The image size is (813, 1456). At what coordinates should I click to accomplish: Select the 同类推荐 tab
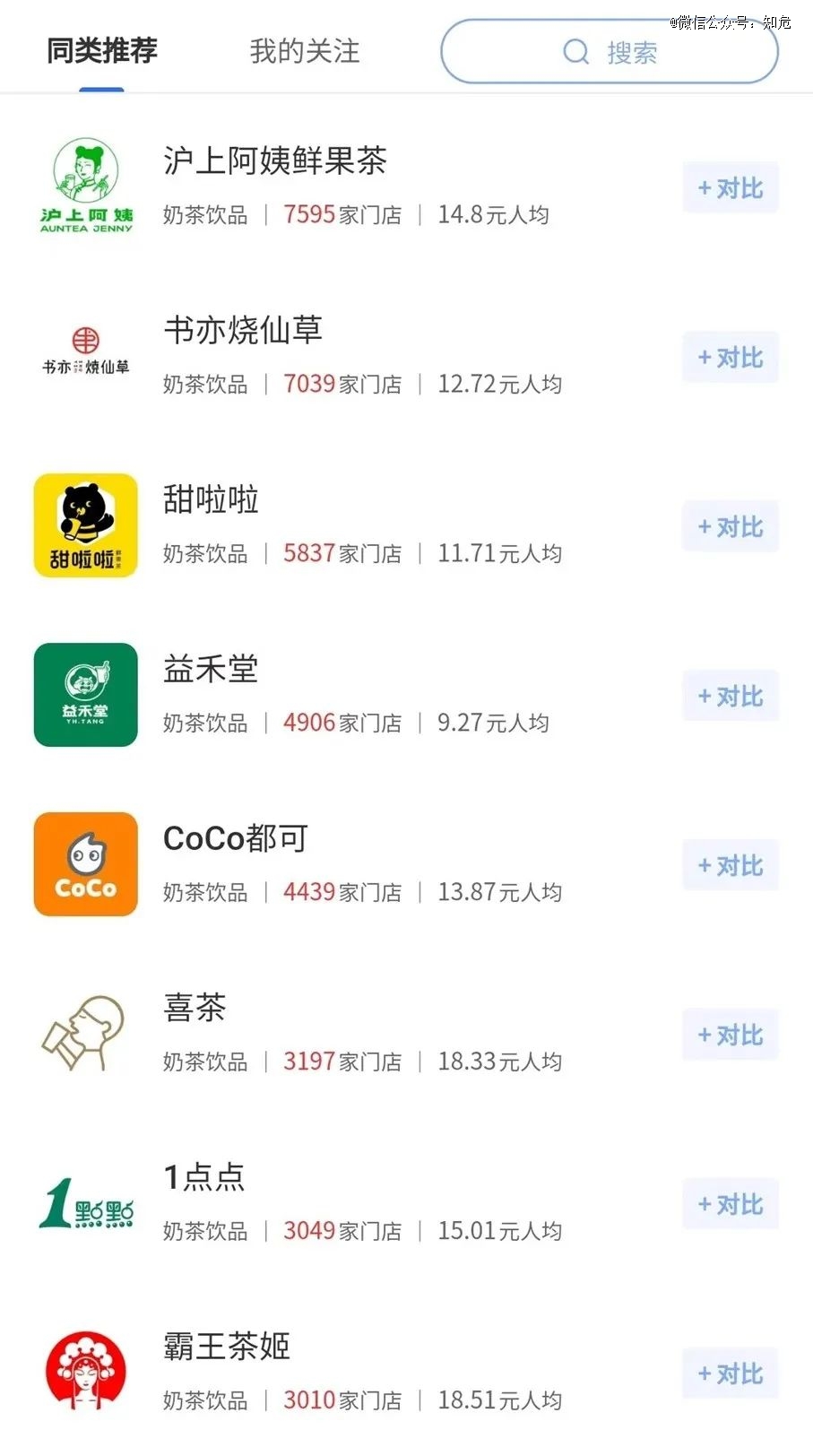coord(101,50)
